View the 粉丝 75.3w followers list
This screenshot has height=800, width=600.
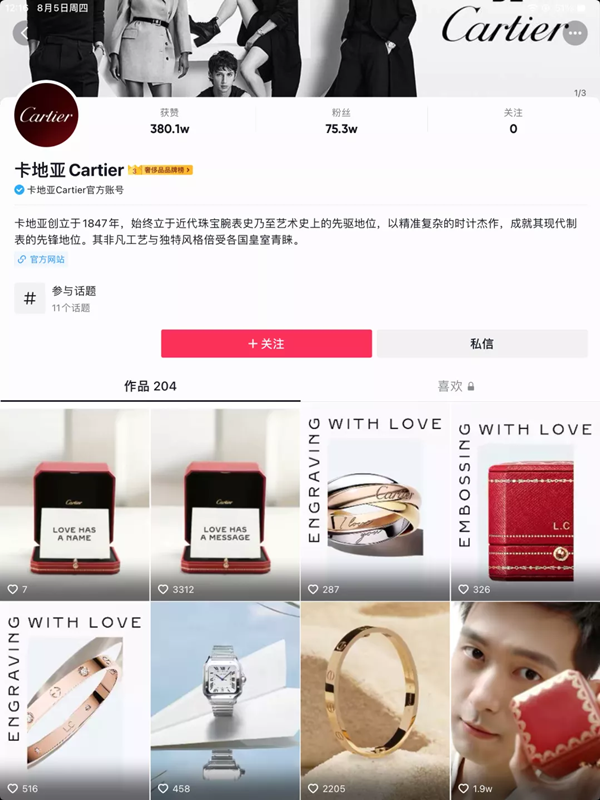coord(341,121)
